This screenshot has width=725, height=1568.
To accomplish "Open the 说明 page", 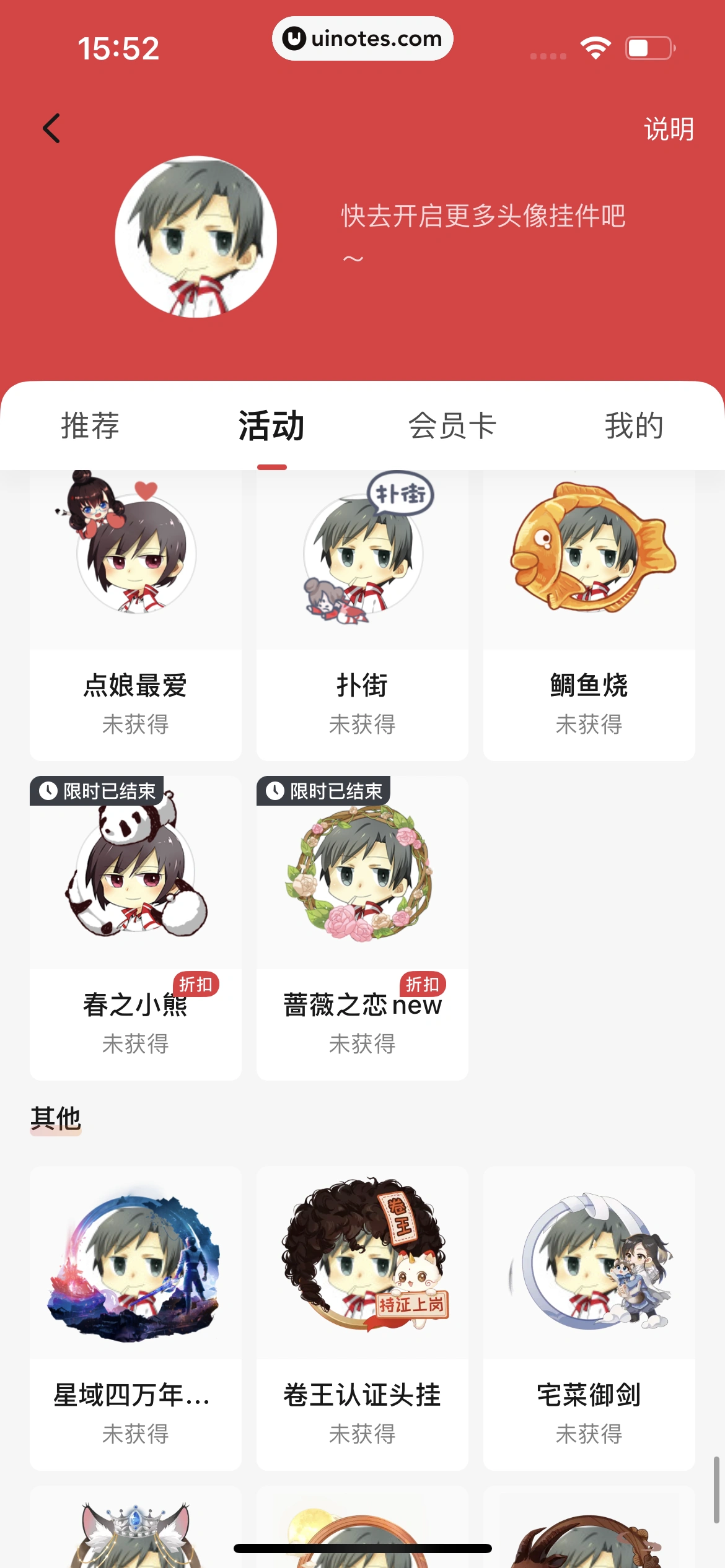I will 669,129.
